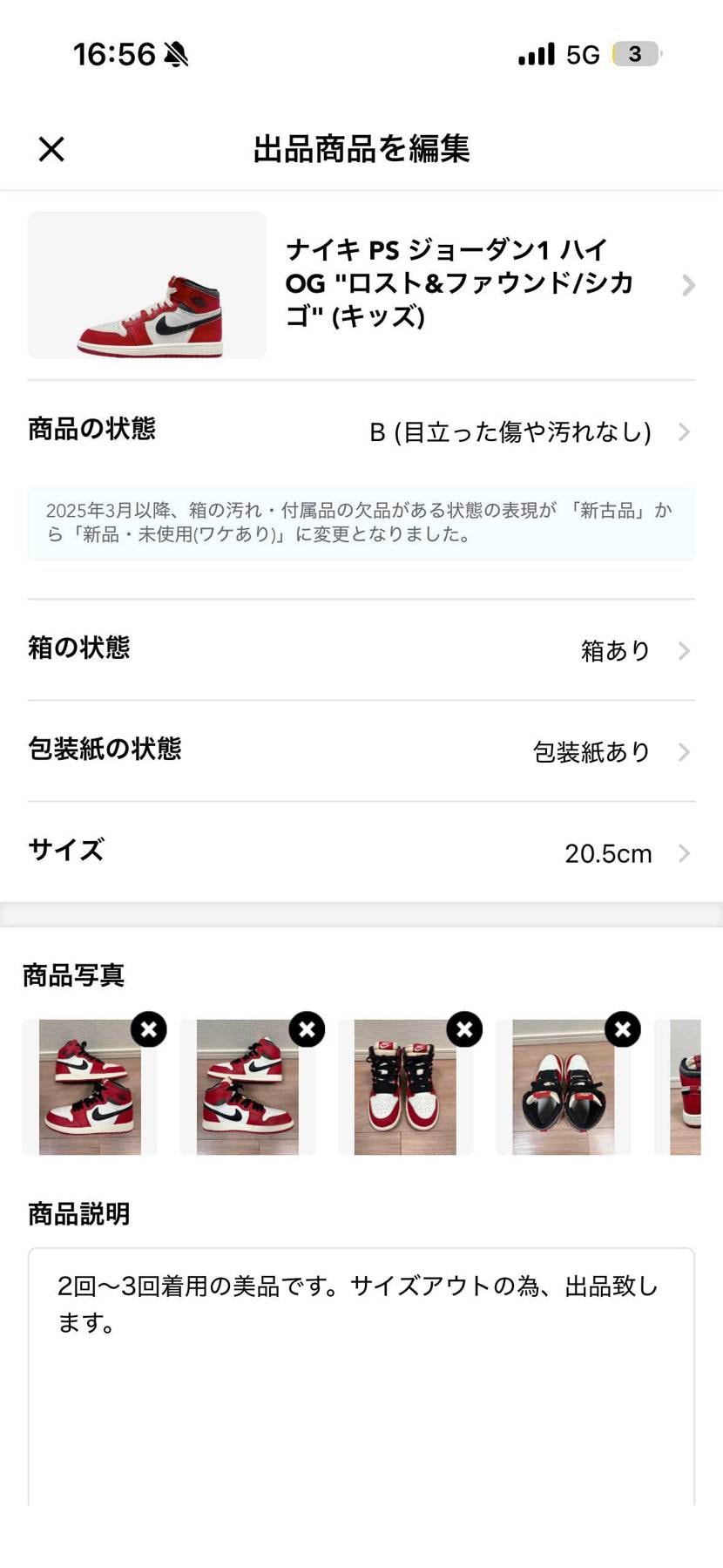Expand the 箱の状態 box condition options

tap(361, 648)
